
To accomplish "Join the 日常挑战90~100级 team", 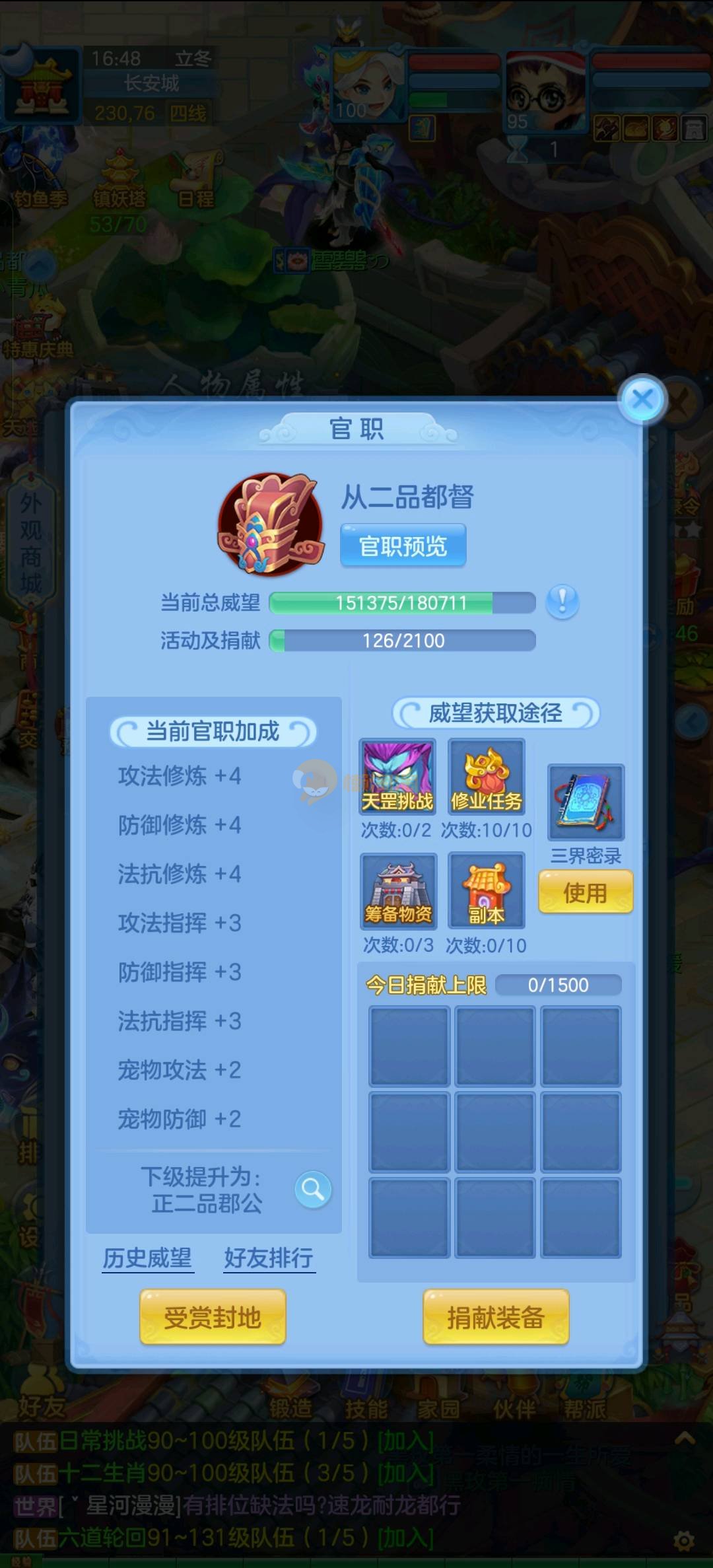I will click(x=405, y=1441).
